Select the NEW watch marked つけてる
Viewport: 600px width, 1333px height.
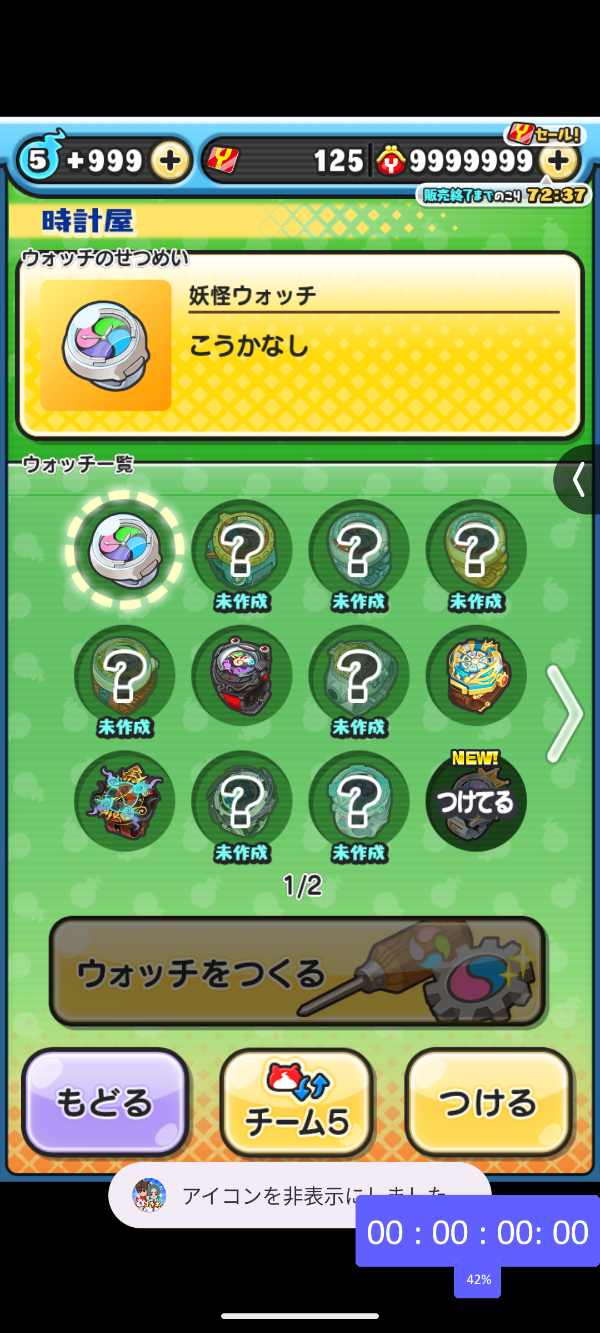pyautogui.click(x=476, y=801)
